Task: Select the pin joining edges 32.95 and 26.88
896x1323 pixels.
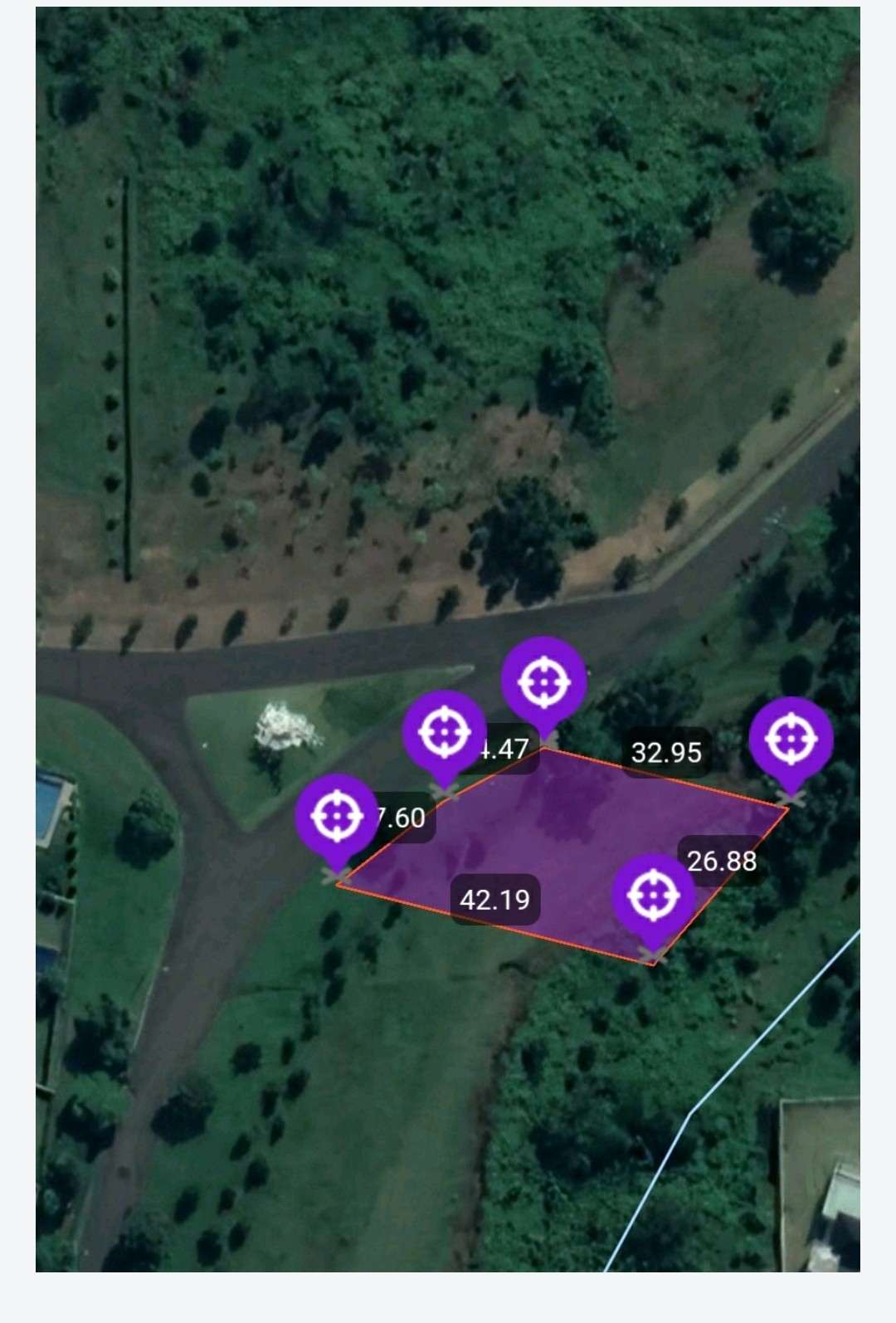Action: coord(791,739)
